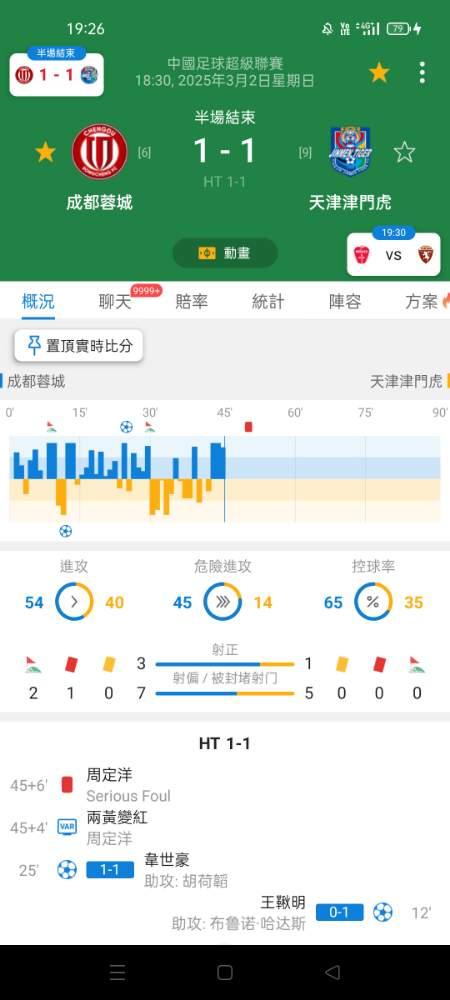Image resolution: width=450 pixels, height=1000 pixels.
Task: Tap the mini score 1 - 1 card
Action: coord(56,74)
